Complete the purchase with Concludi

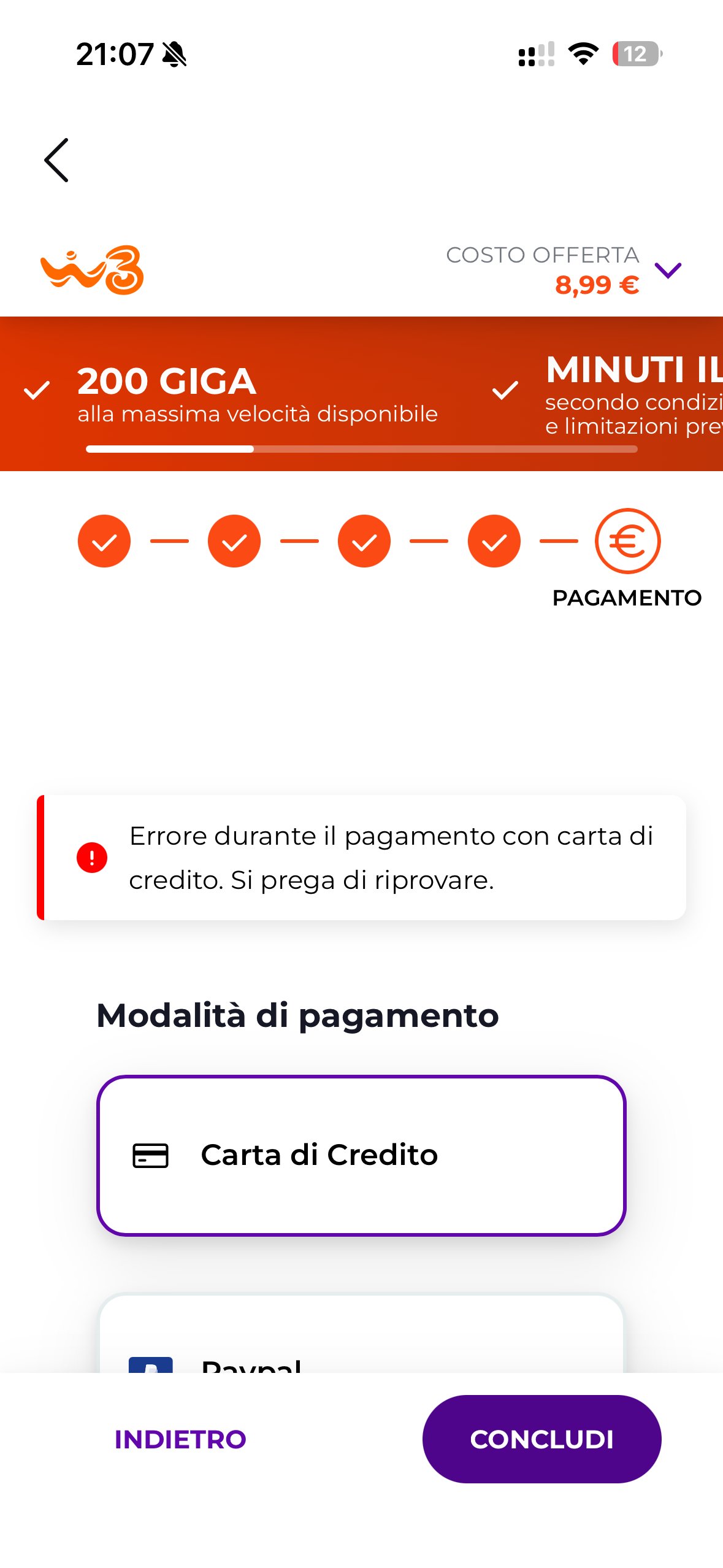click(x=541, y=1439)
